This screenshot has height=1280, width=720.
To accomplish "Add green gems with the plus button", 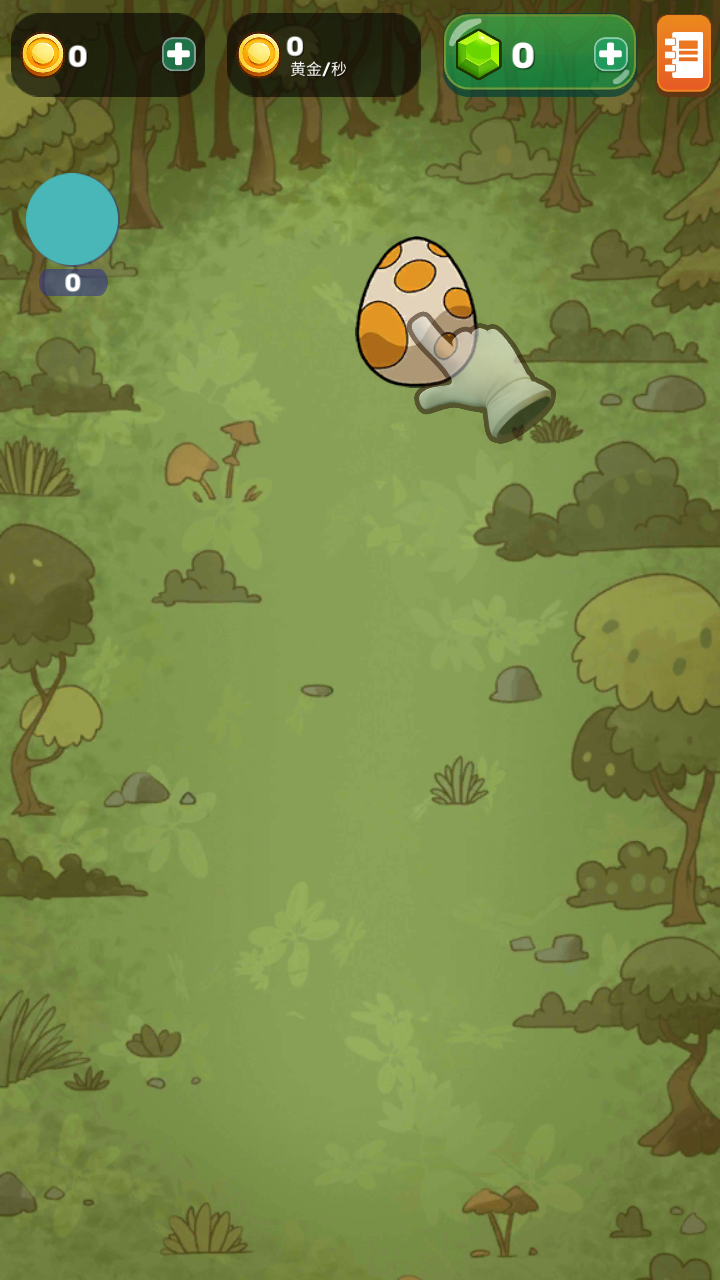I will 610,54.
